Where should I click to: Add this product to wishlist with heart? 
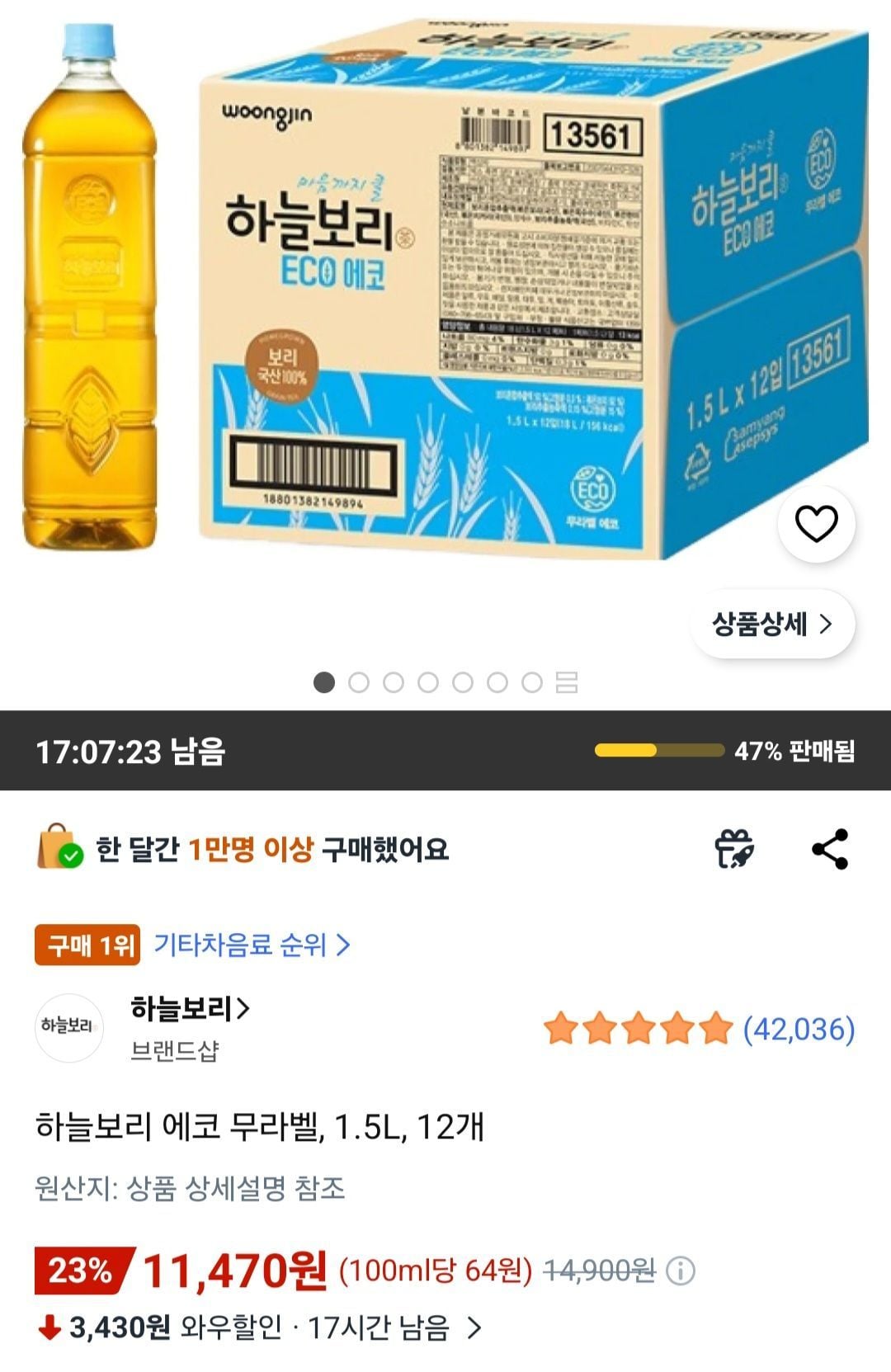click(x=816, y=524)
